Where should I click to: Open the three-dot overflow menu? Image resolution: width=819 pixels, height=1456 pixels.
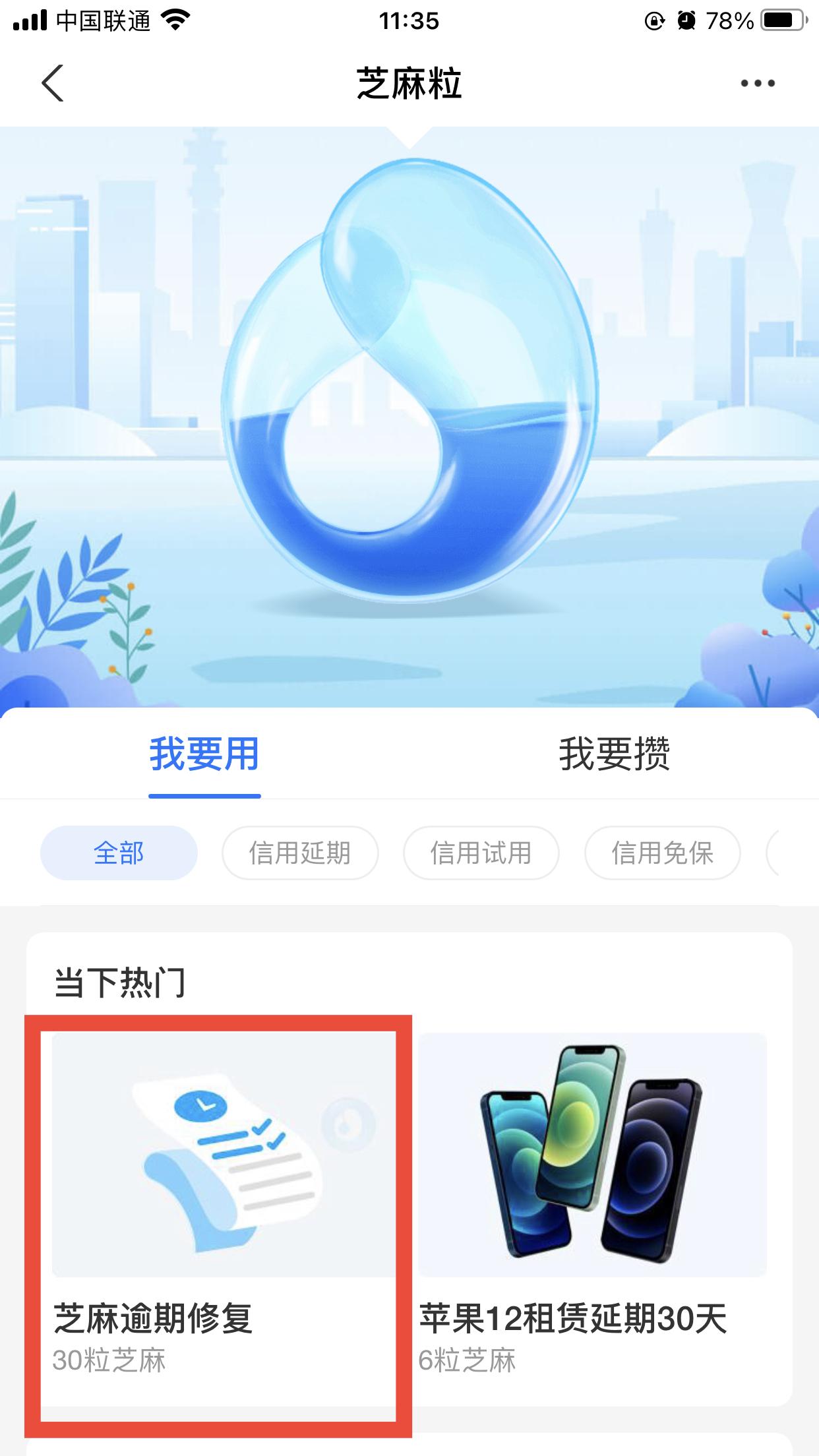click(757, 83)
